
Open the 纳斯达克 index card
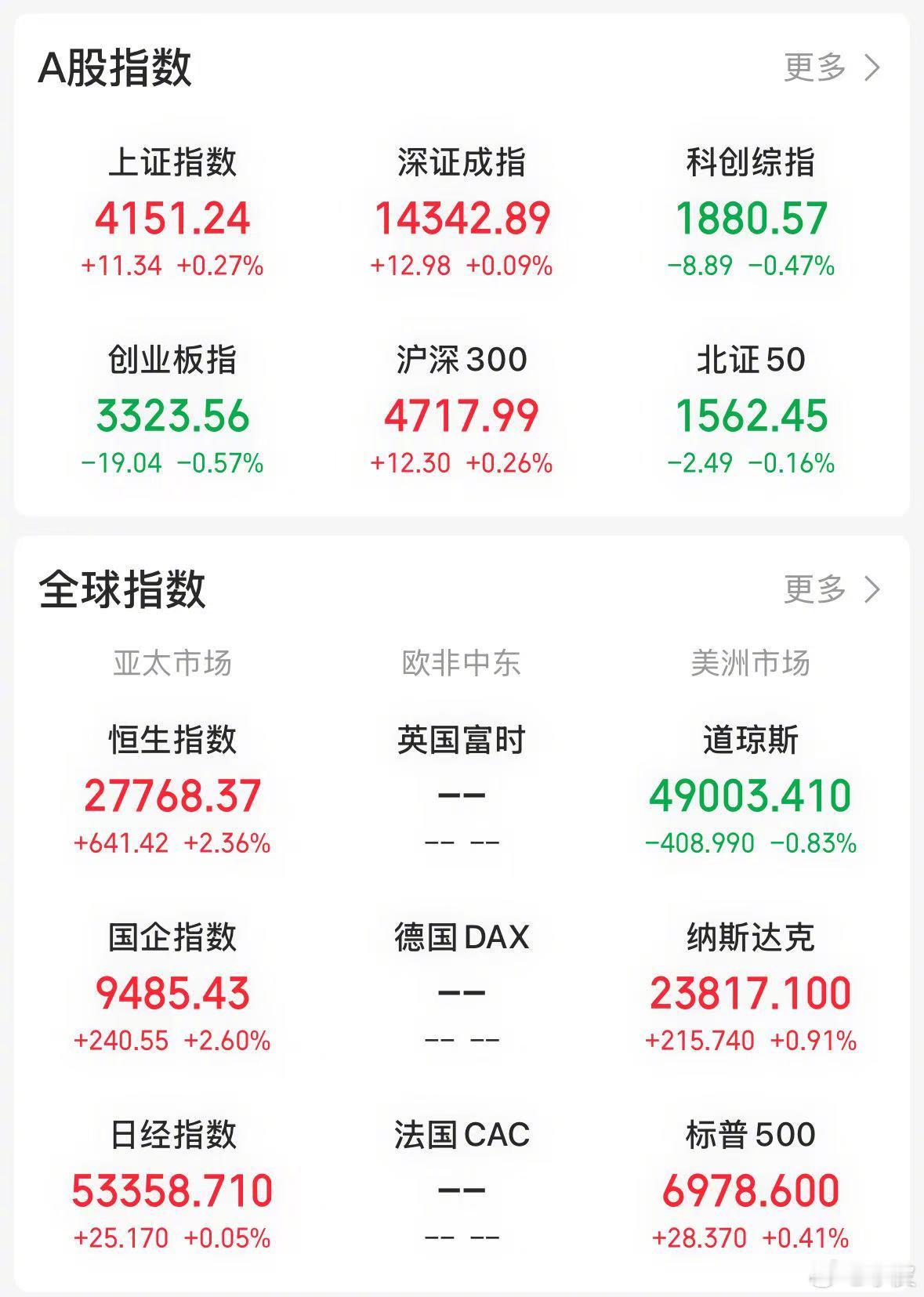[x=752, y=987]
